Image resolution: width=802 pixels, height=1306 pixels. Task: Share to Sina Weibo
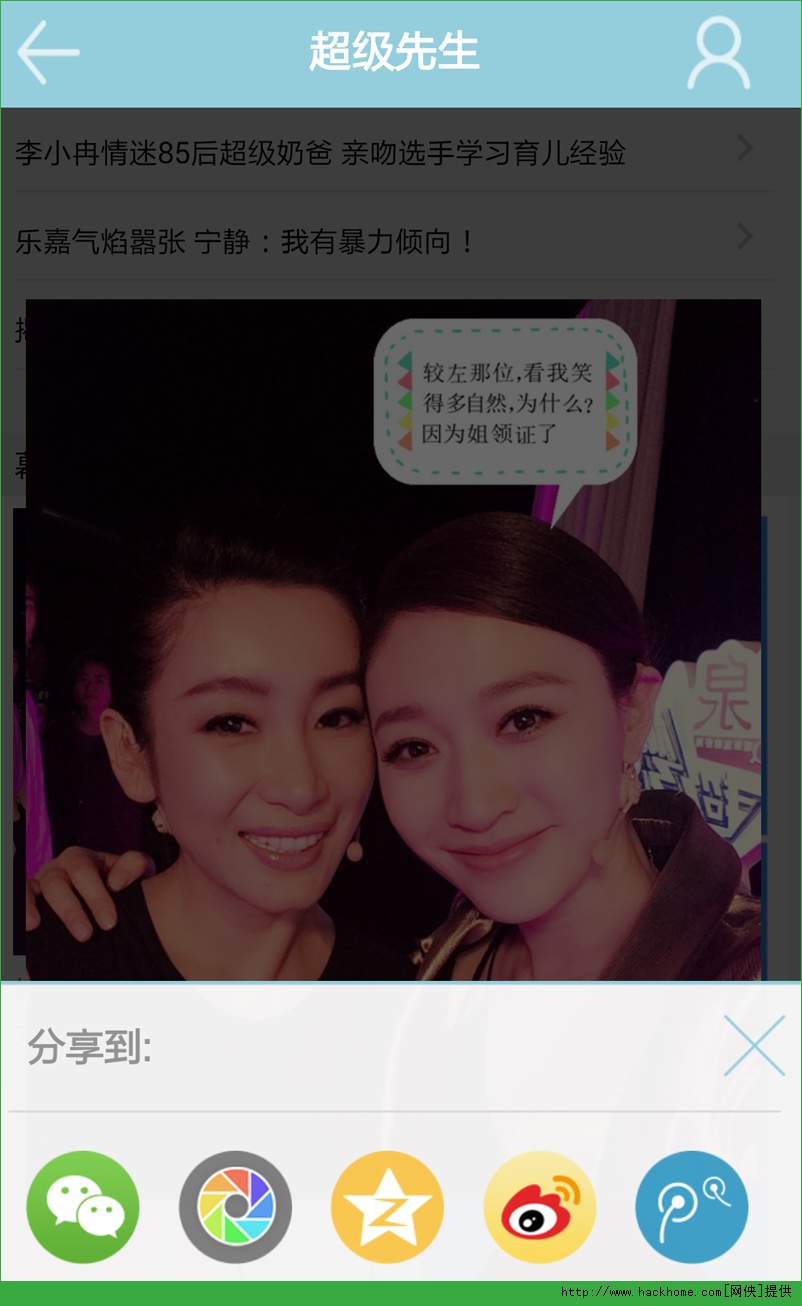[540, 1207]
